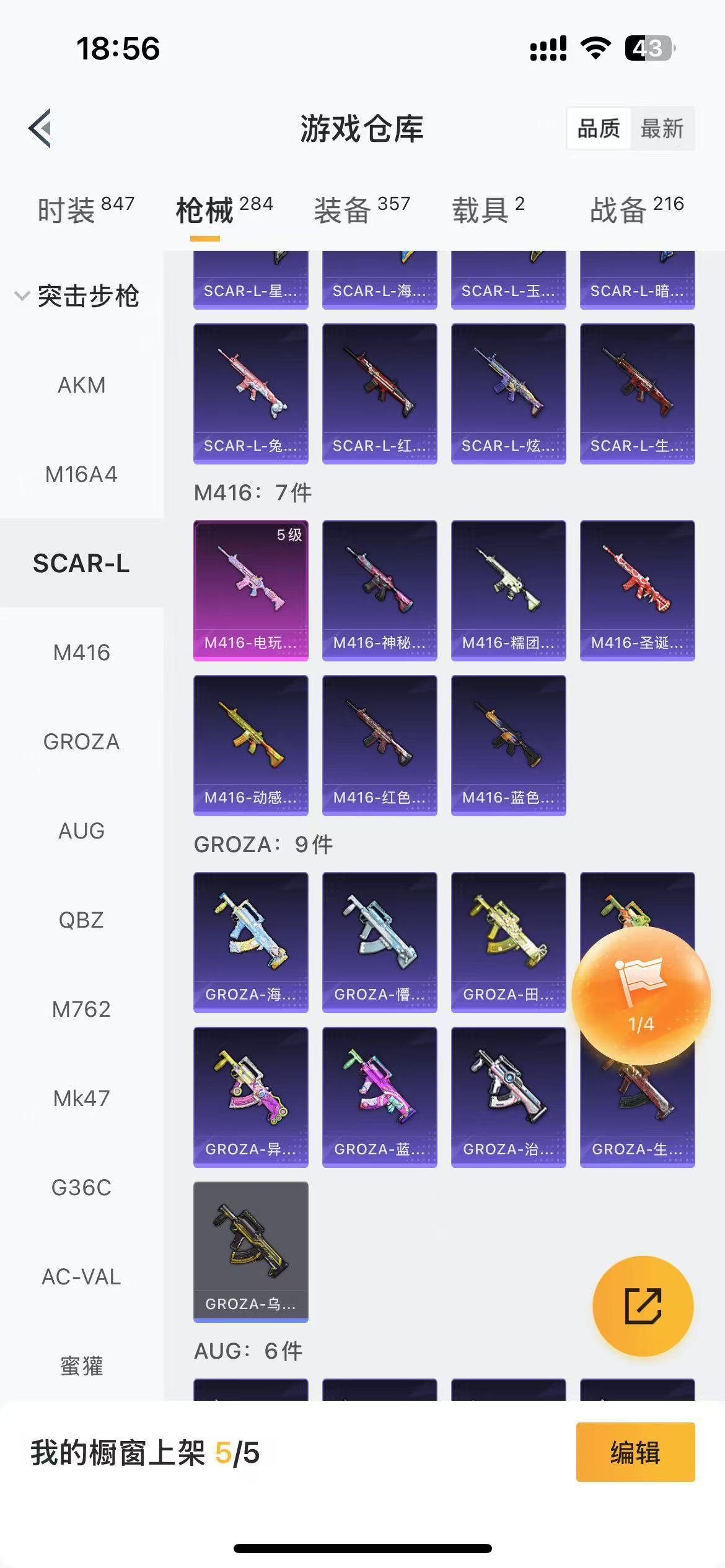Image resolution: width=725 pixels, height=1568 pixels.
Task: Tap the 编辑 button
Action: [635, 1452]
